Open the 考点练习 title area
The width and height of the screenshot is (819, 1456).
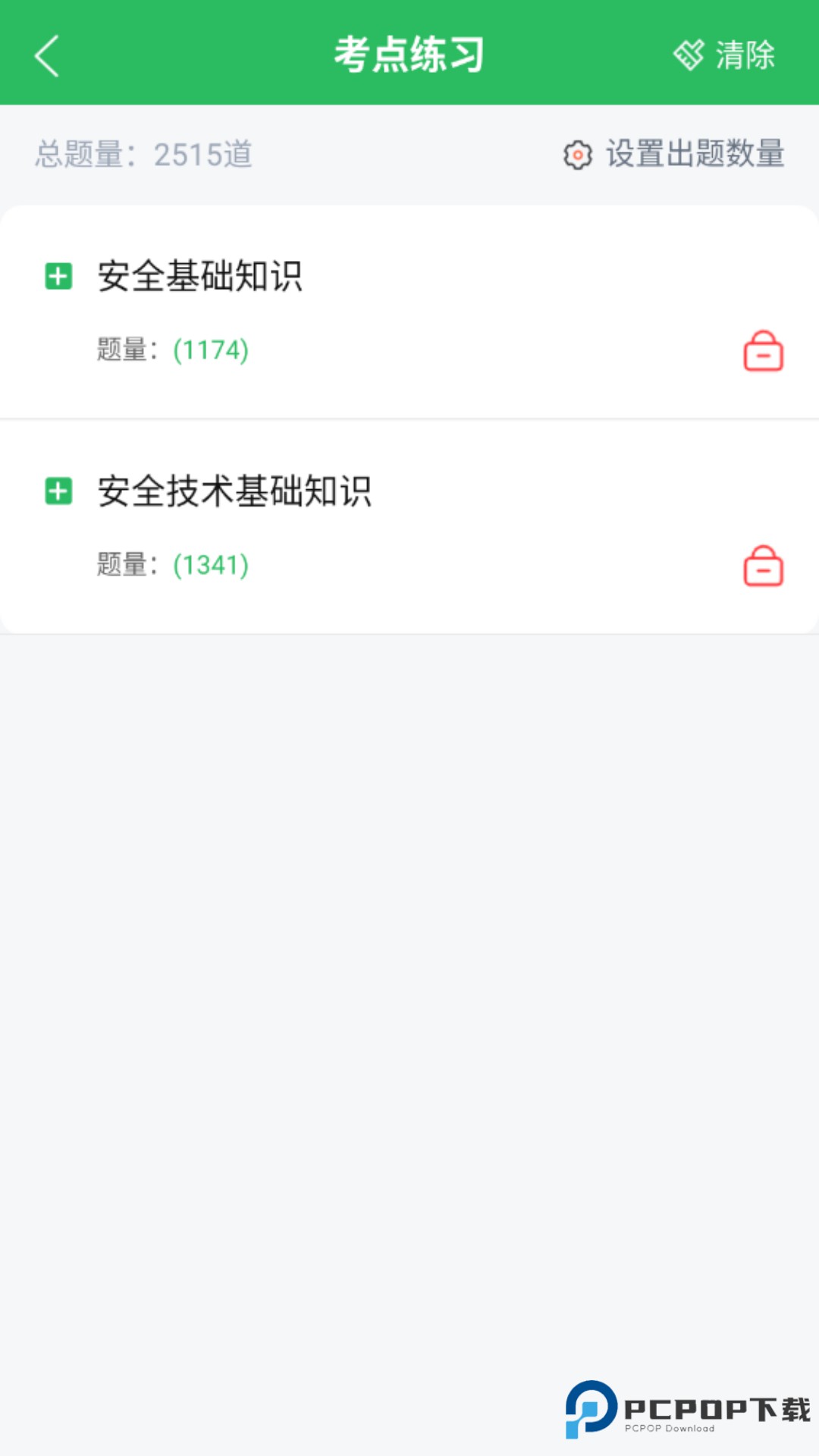click(409, 55)
